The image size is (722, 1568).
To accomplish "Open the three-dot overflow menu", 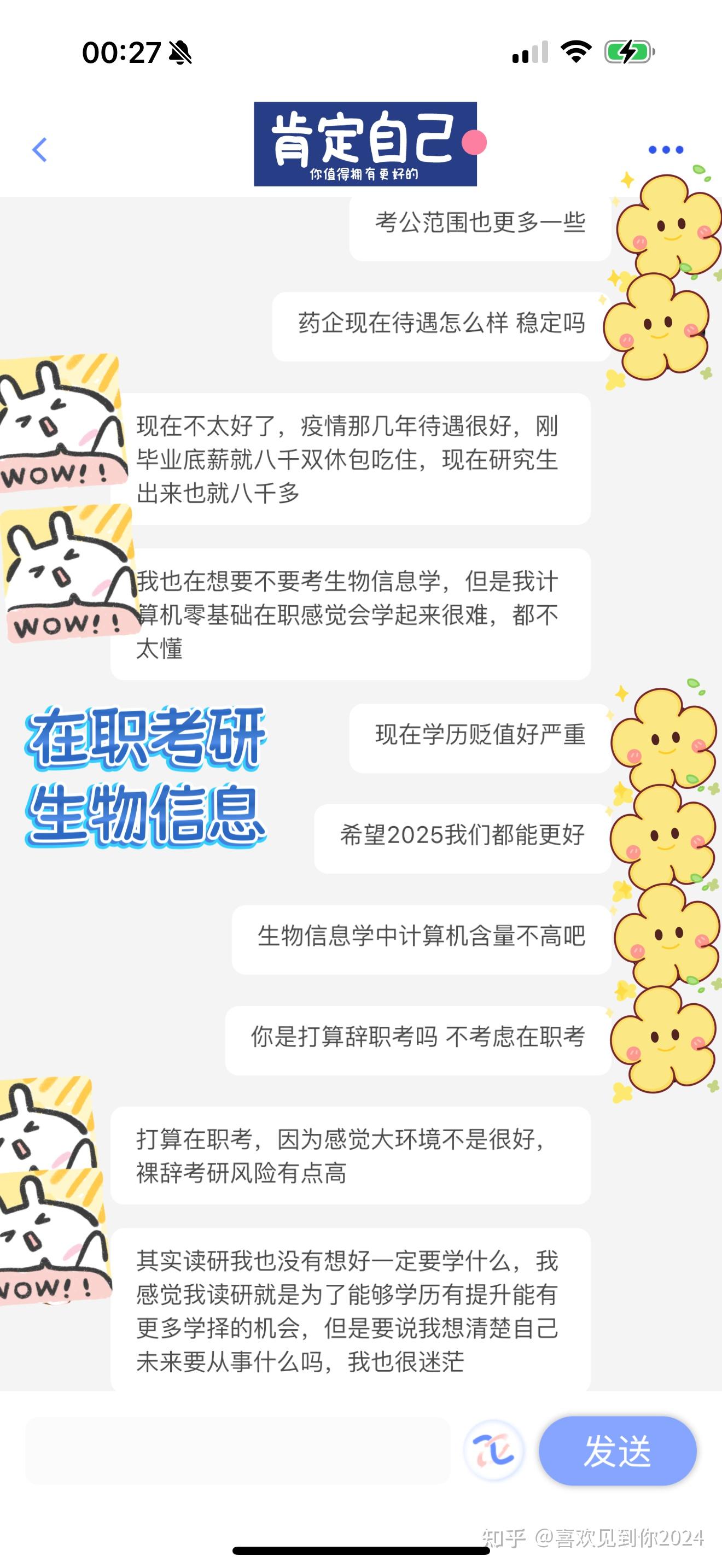I will click(665, 150).
